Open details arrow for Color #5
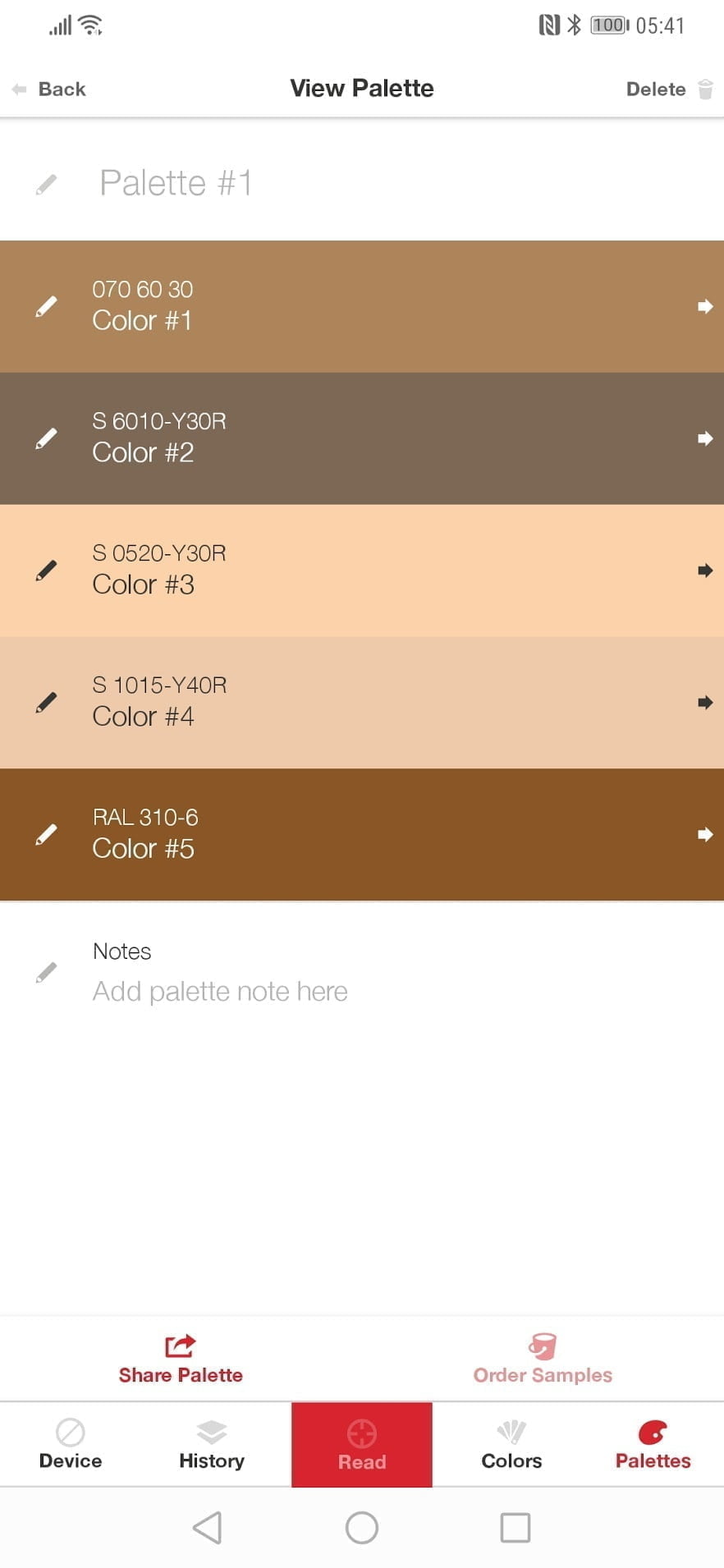This screenshot has height=1568, width=724. (704, 835)
